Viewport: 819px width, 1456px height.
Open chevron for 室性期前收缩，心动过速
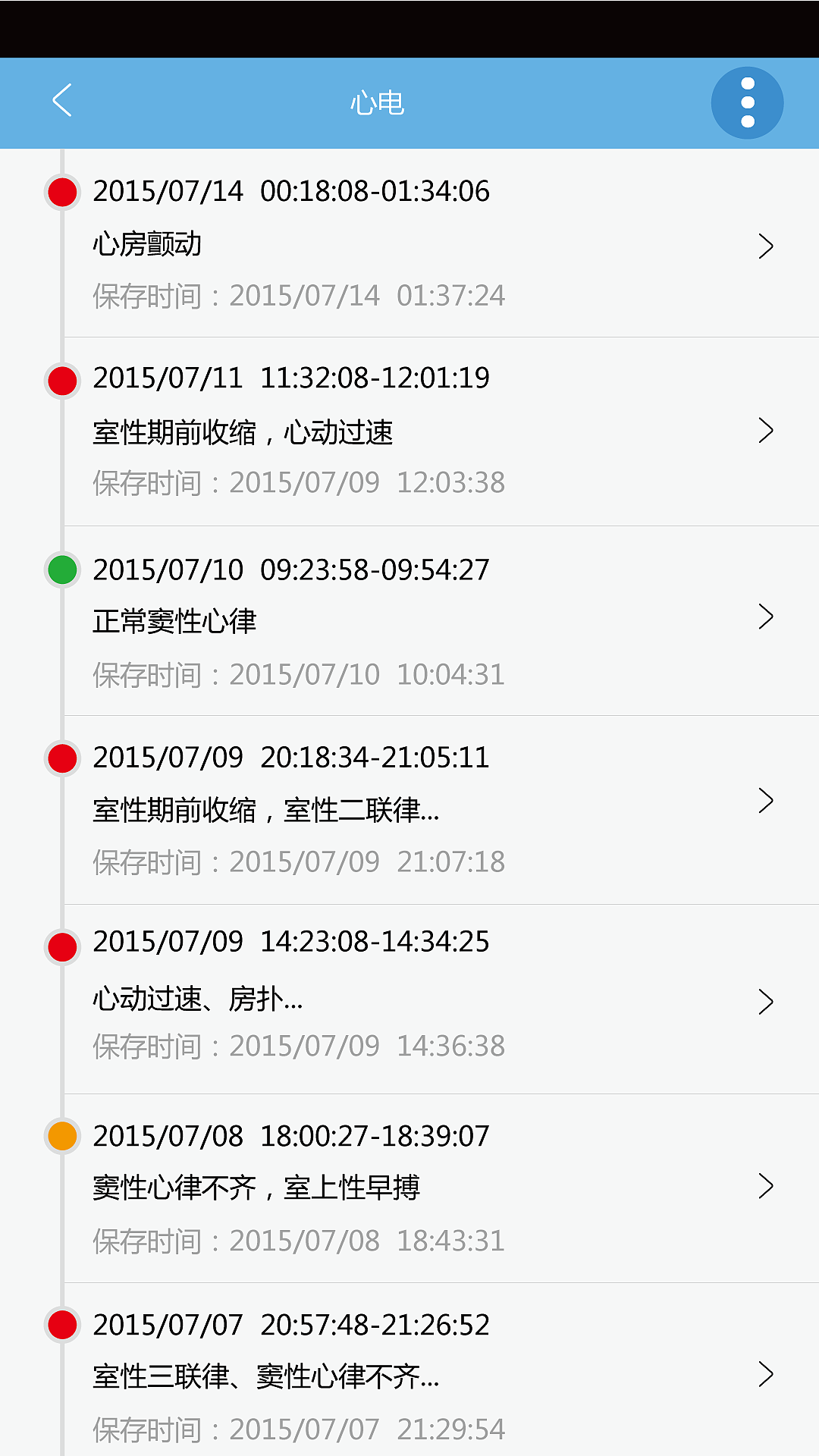click(767, 431)
